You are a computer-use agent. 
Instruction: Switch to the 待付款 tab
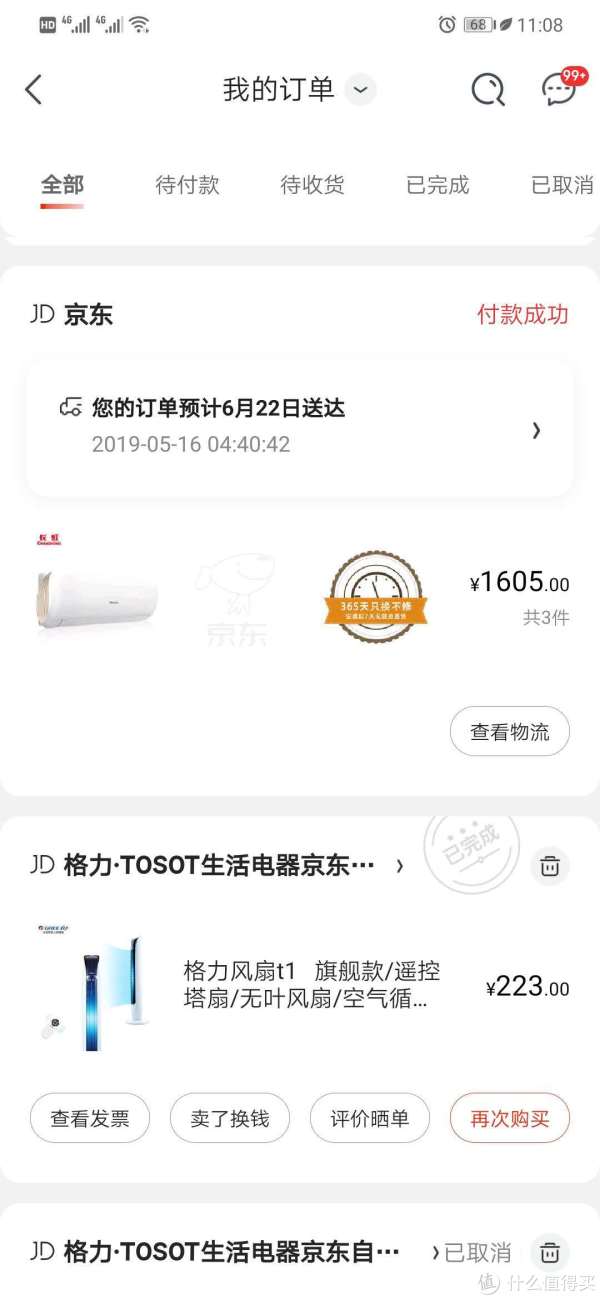click(x=187, y=185)
